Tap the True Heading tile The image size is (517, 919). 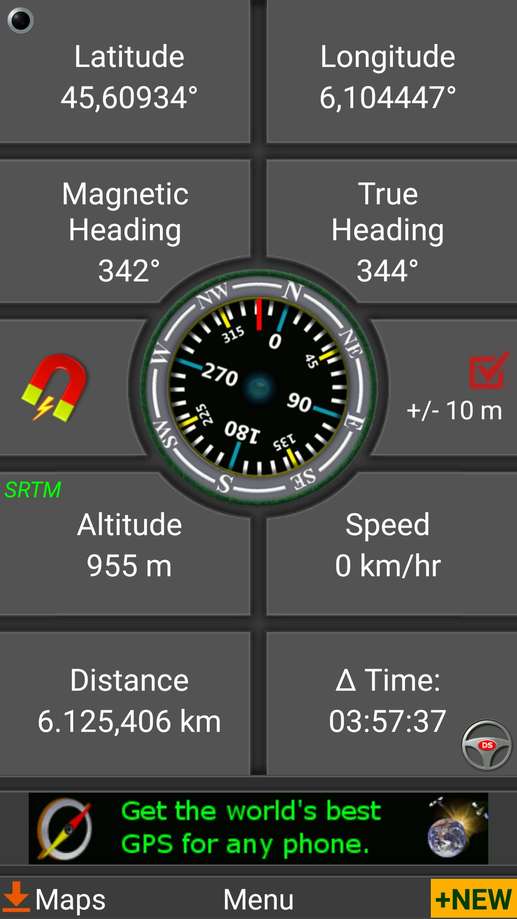coord(392,231)
